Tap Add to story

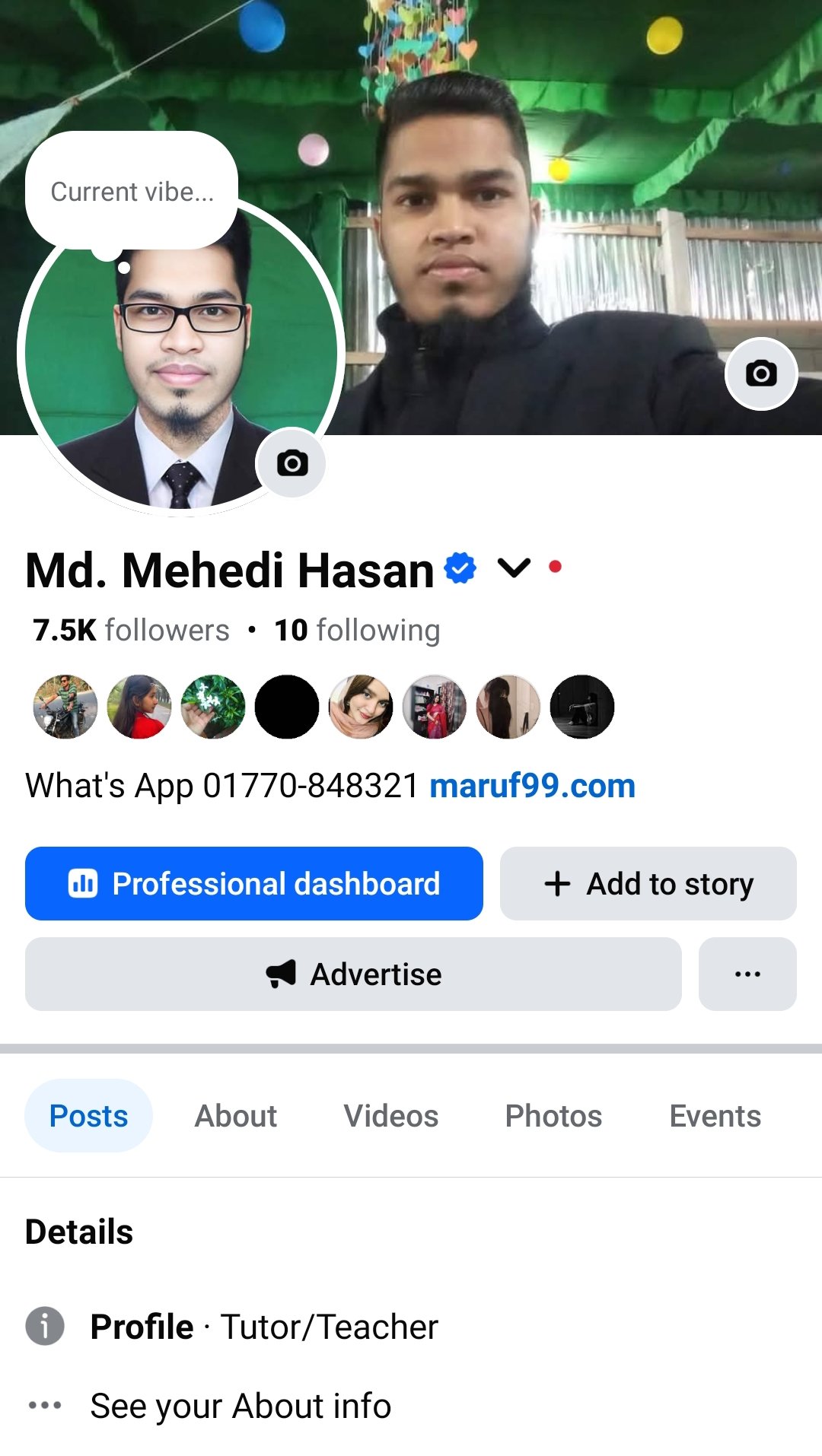648,884
